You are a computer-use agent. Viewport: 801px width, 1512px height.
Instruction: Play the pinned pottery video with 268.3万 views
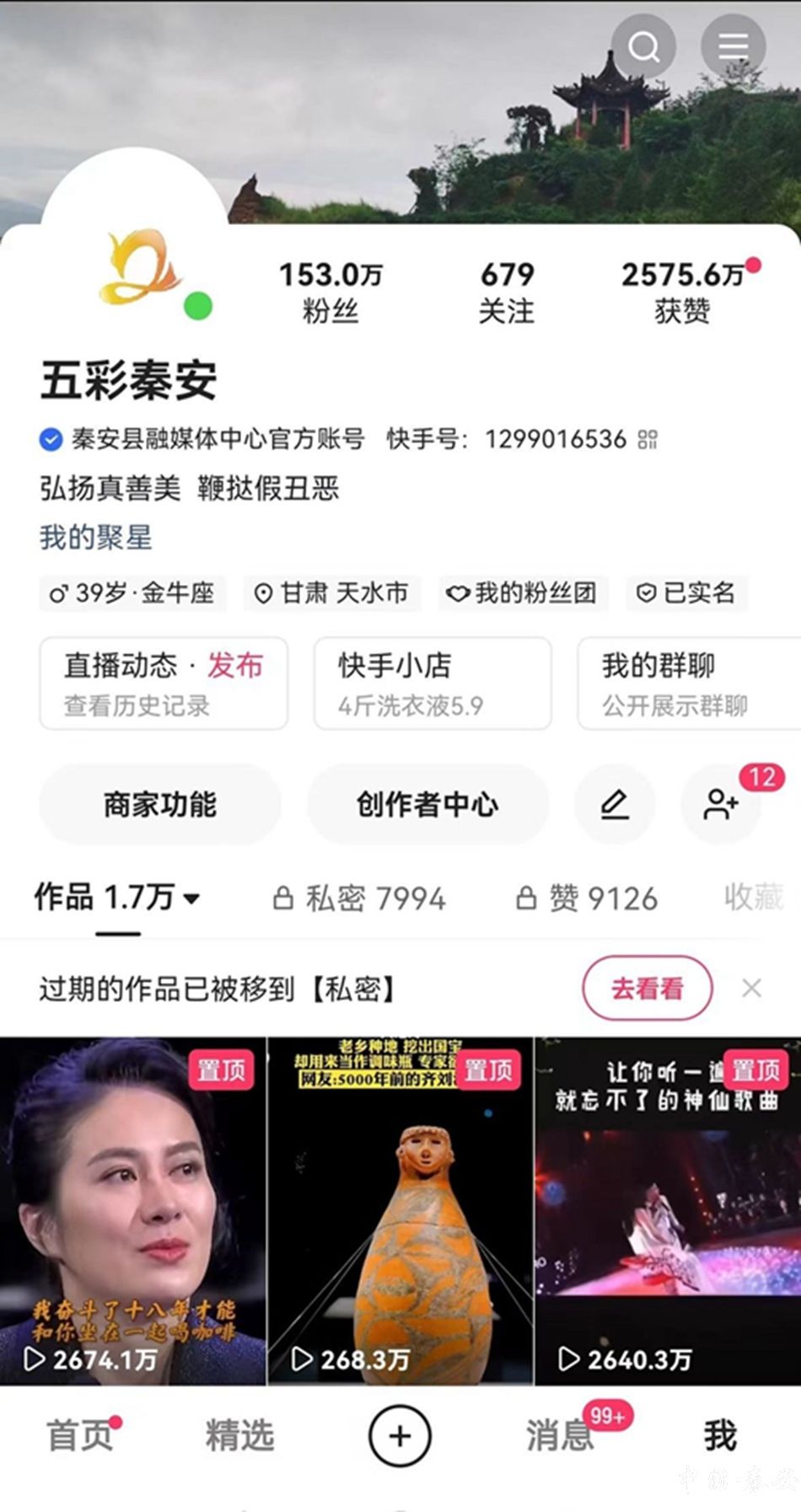[400, 1210]
